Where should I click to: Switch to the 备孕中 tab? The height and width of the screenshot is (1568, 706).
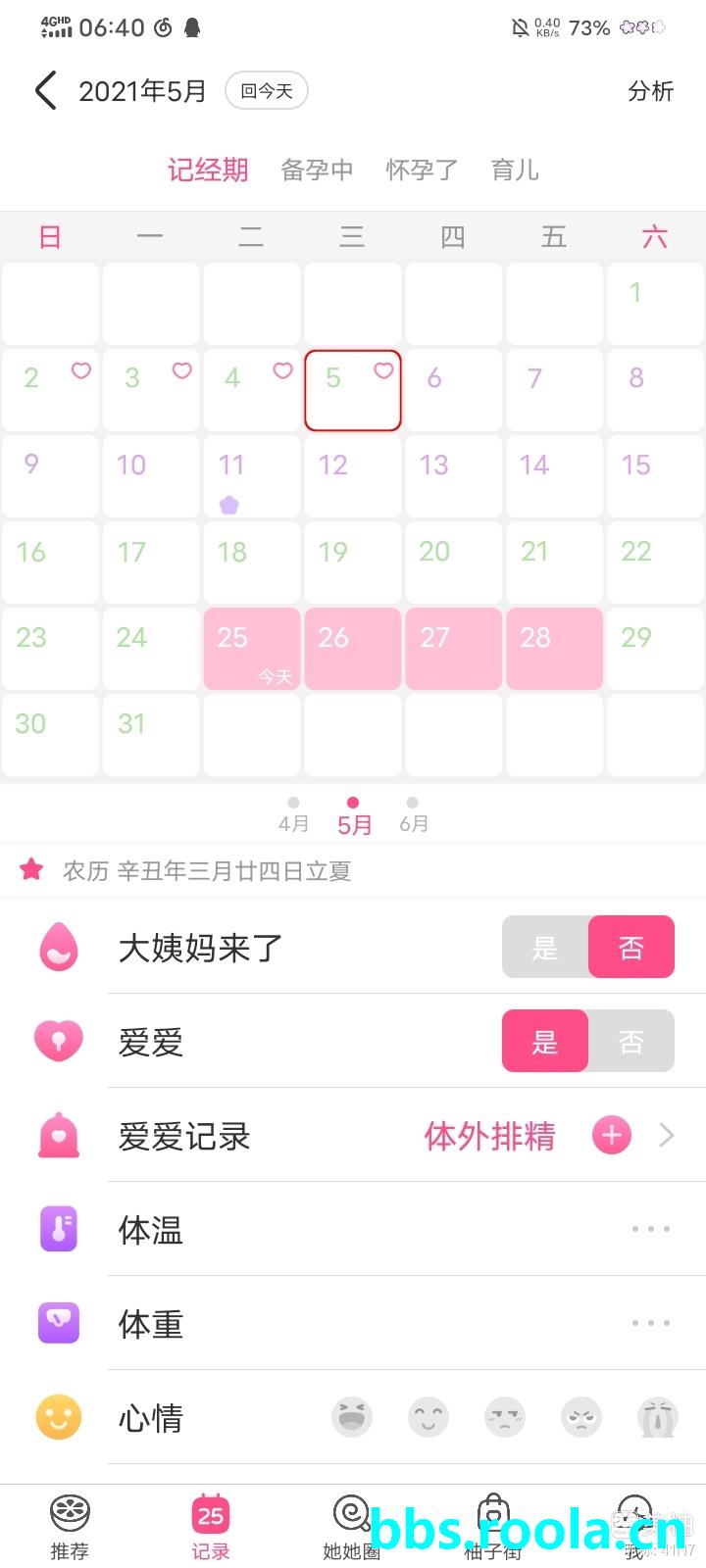coord(317,170)
